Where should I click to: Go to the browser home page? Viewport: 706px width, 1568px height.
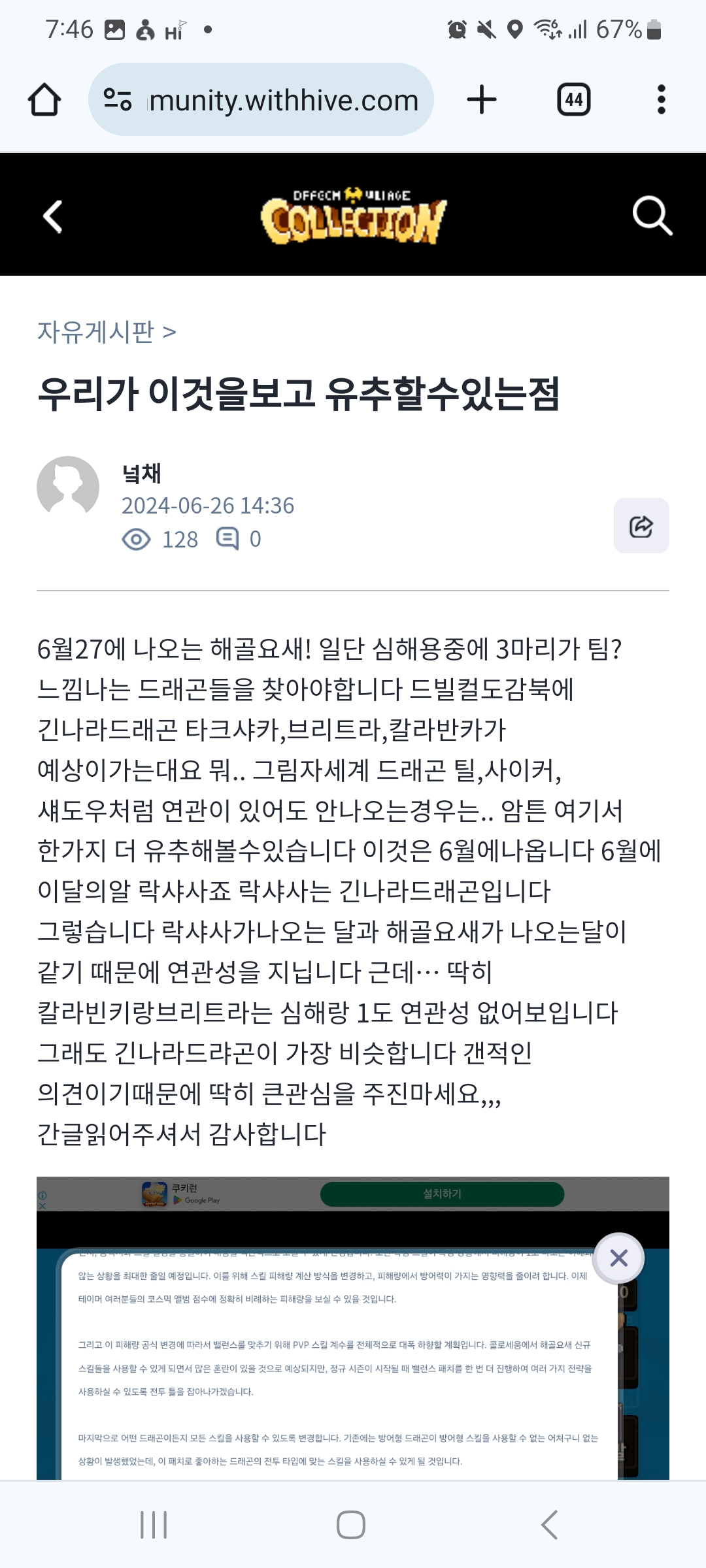point(44,100)
